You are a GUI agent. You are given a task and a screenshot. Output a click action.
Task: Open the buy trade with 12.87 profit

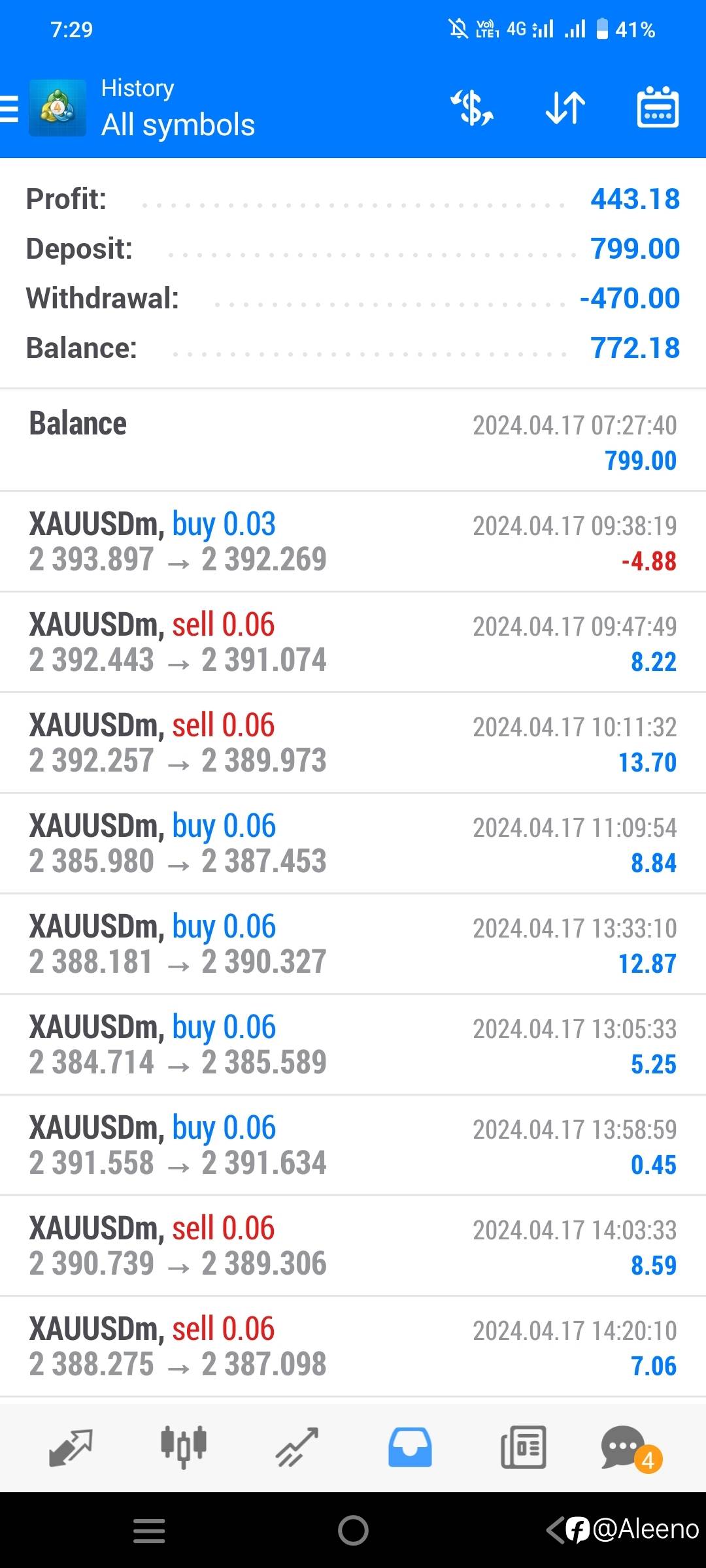tap(353, 944)
